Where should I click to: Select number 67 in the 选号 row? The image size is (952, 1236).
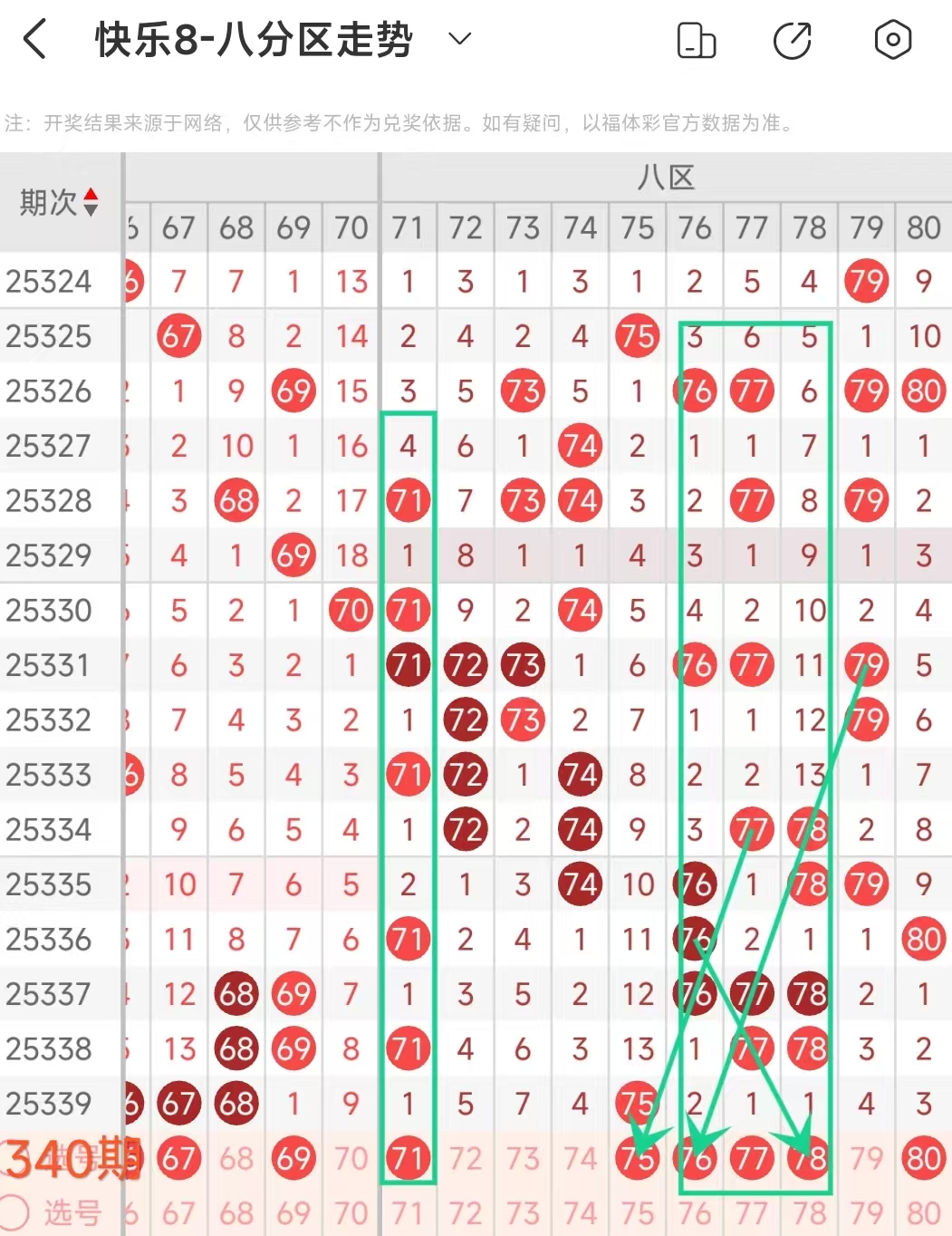(x=178, y=1212)
